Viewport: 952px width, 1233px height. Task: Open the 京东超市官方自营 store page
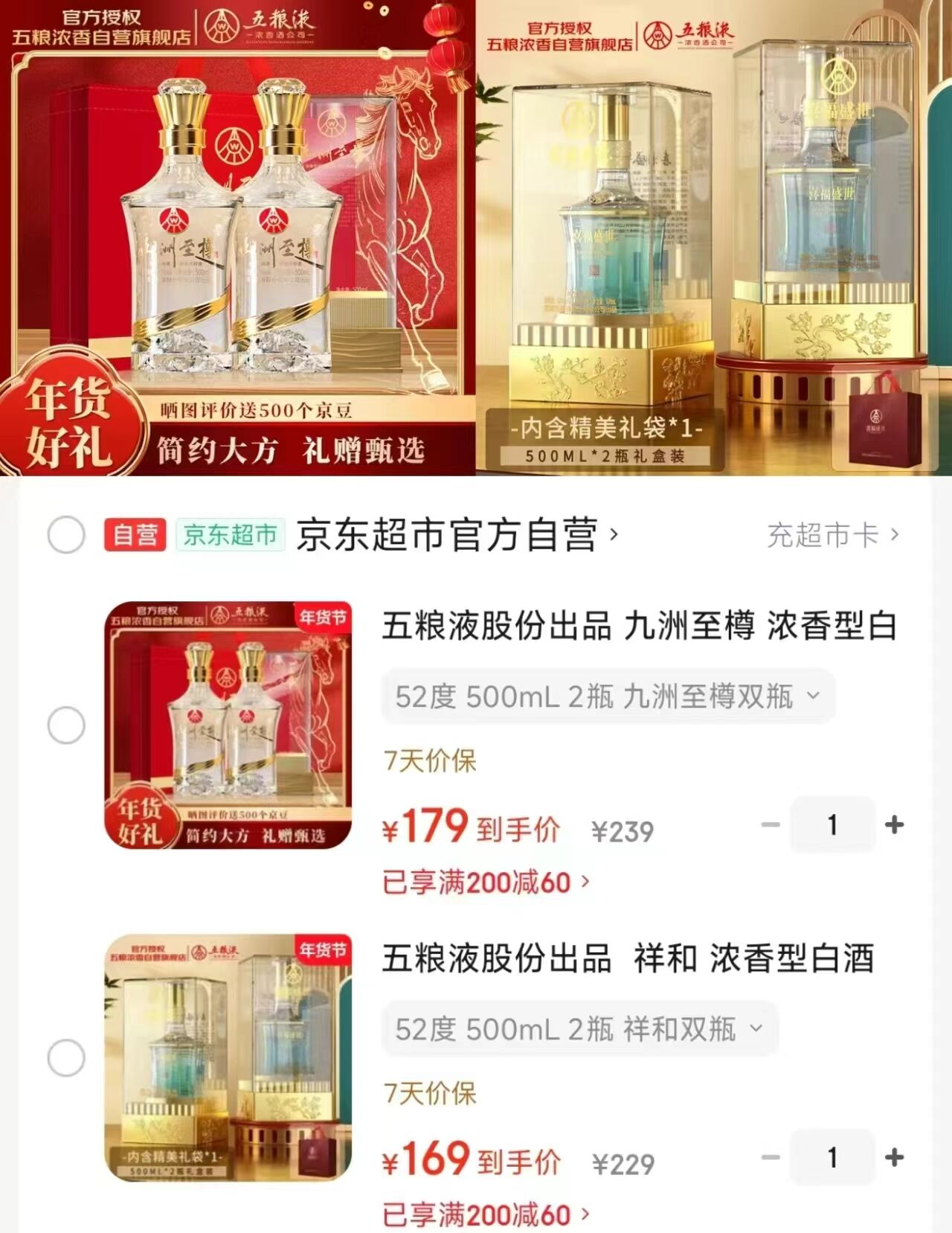[455, 535]
